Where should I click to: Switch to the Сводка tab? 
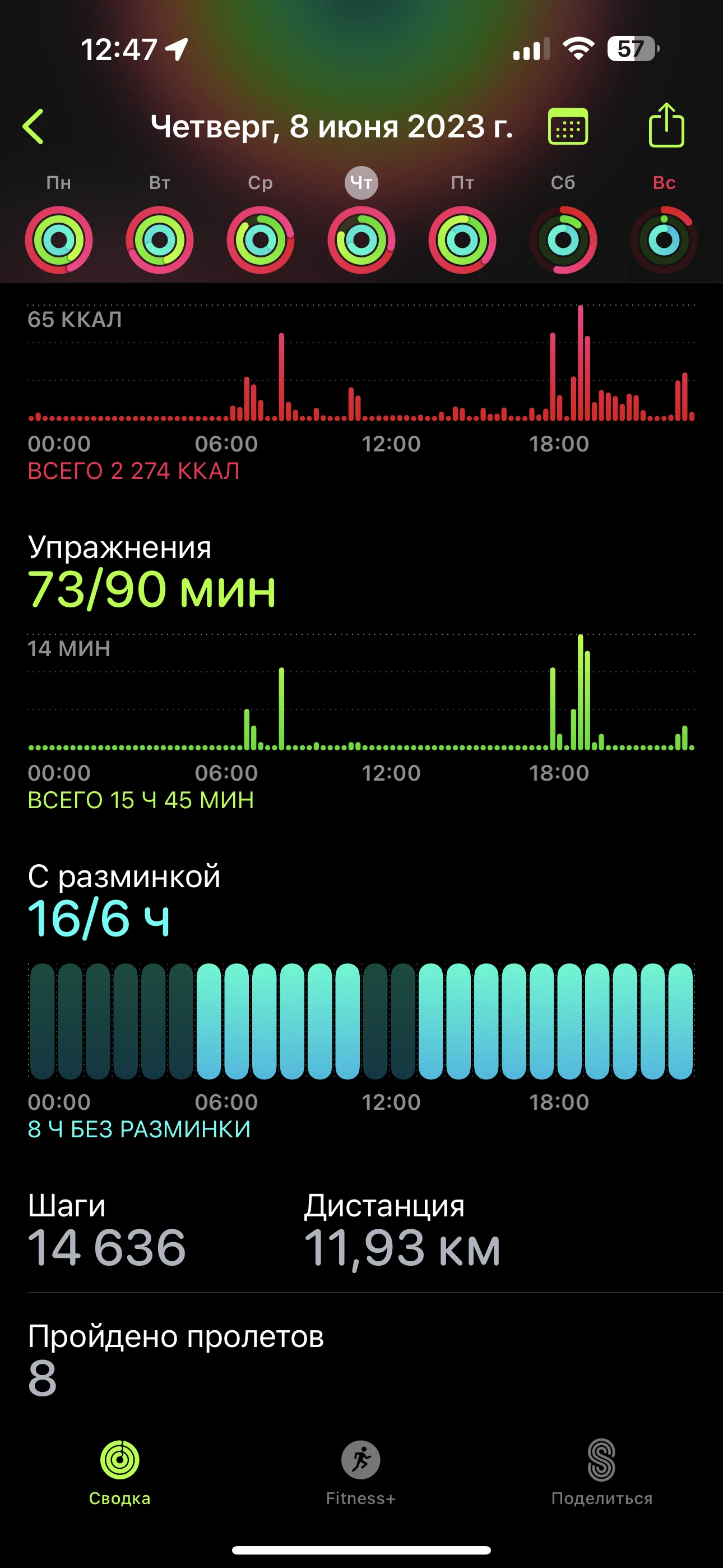click(120, 1472)
